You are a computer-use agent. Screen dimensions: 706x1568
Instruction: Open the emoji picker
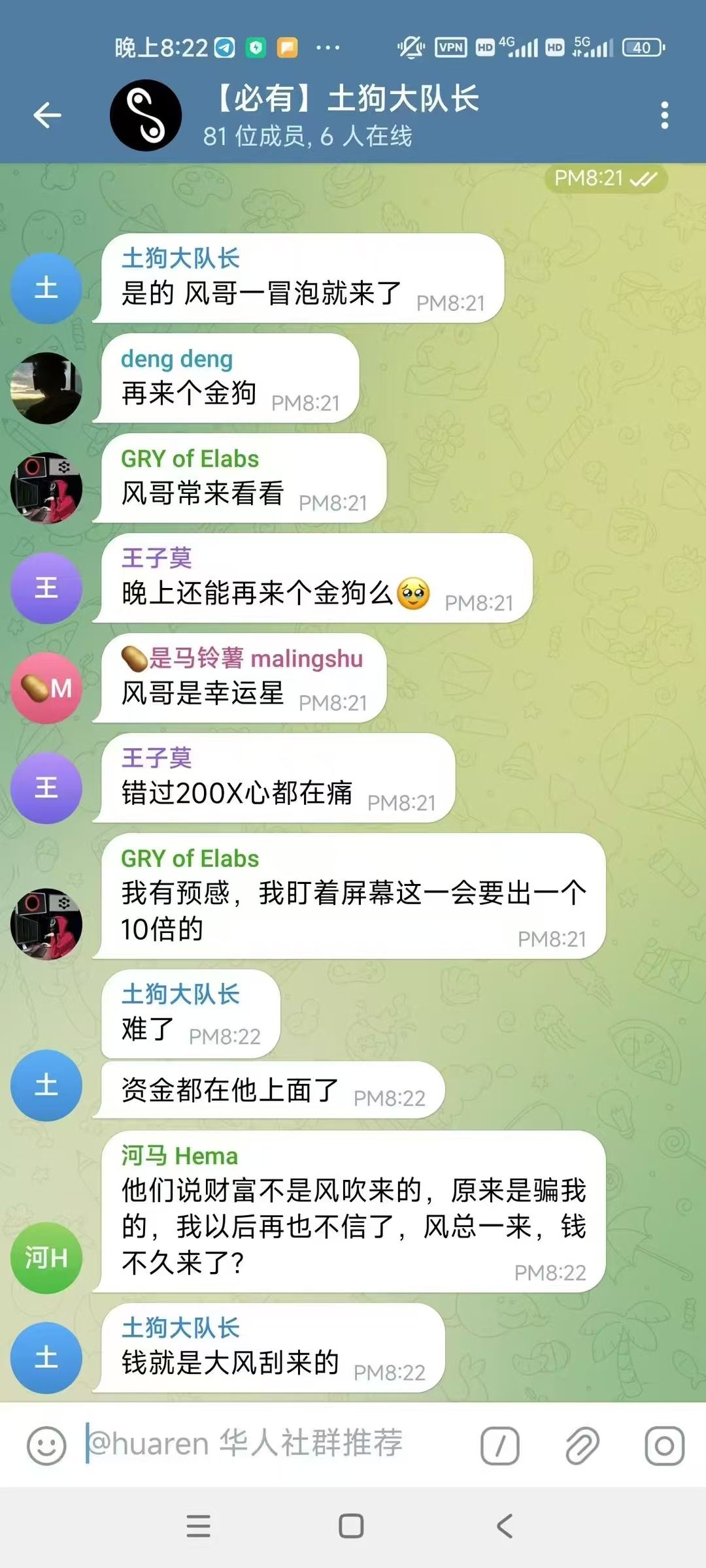pyautogui.click(x=46, y=1445)
